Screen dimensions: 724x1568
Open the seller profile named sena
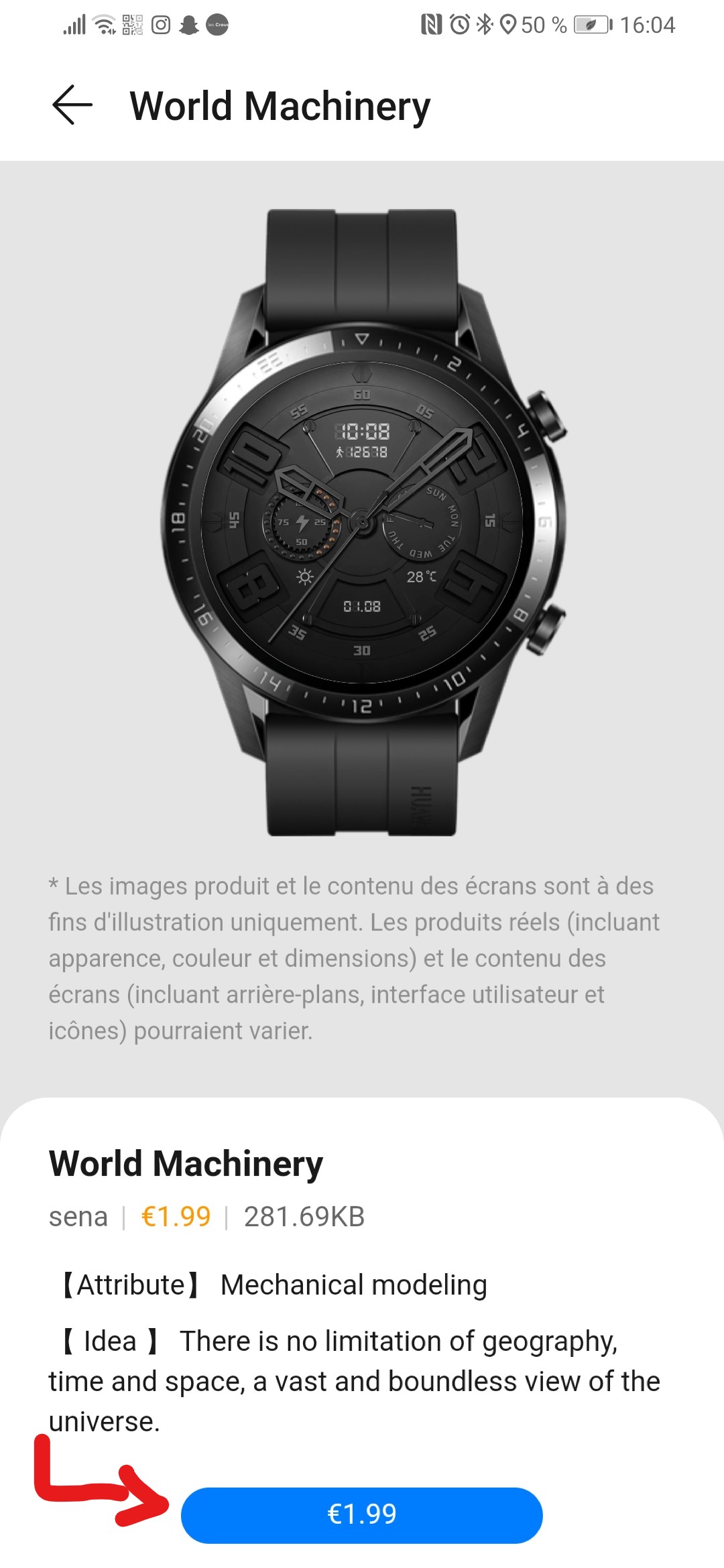(79, 1216)
